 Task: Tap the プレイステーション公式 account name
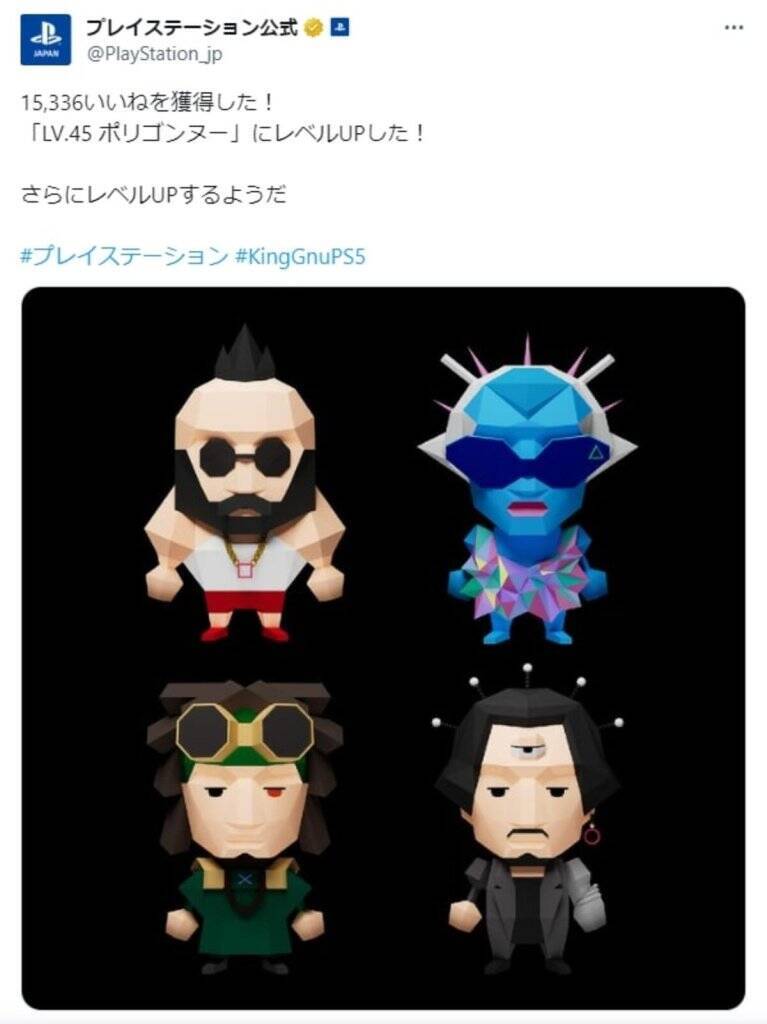point(191,27)
